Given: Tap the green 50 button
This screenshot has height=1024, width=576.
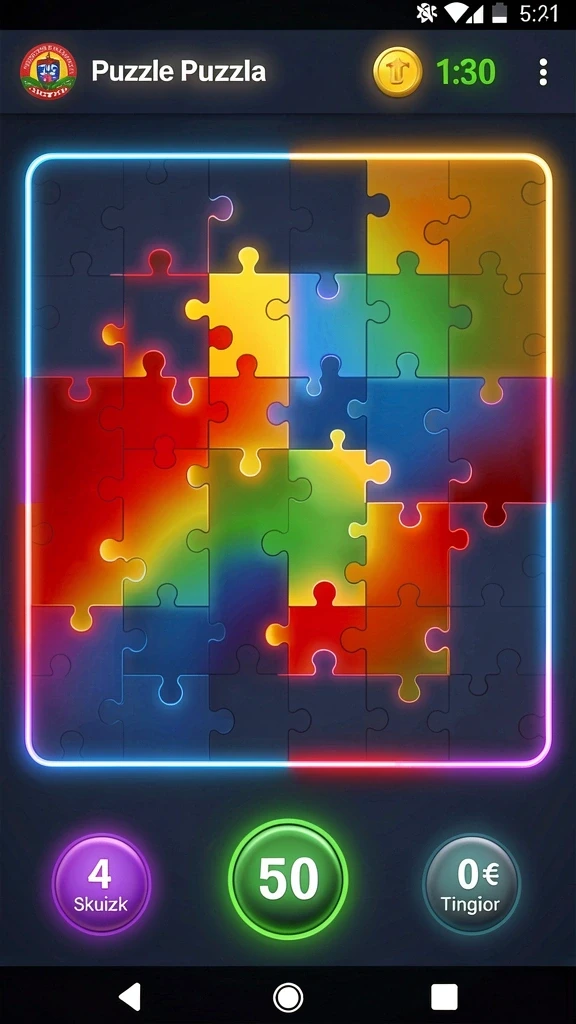Looking at the screenshot, I should pos(288,879).
